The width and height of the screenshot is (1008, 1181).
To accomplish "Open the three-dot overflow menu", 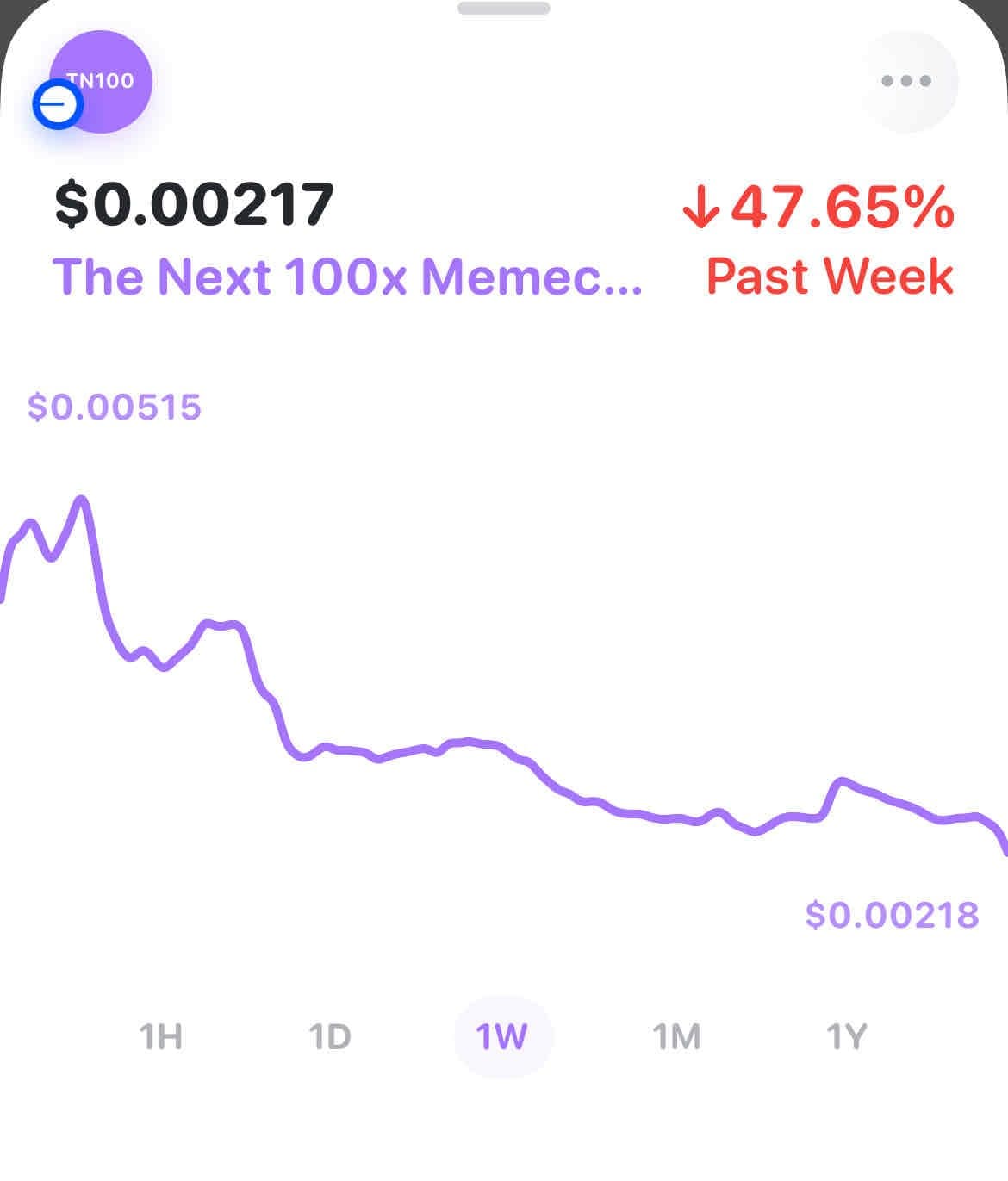I will [x=906, y=81].
